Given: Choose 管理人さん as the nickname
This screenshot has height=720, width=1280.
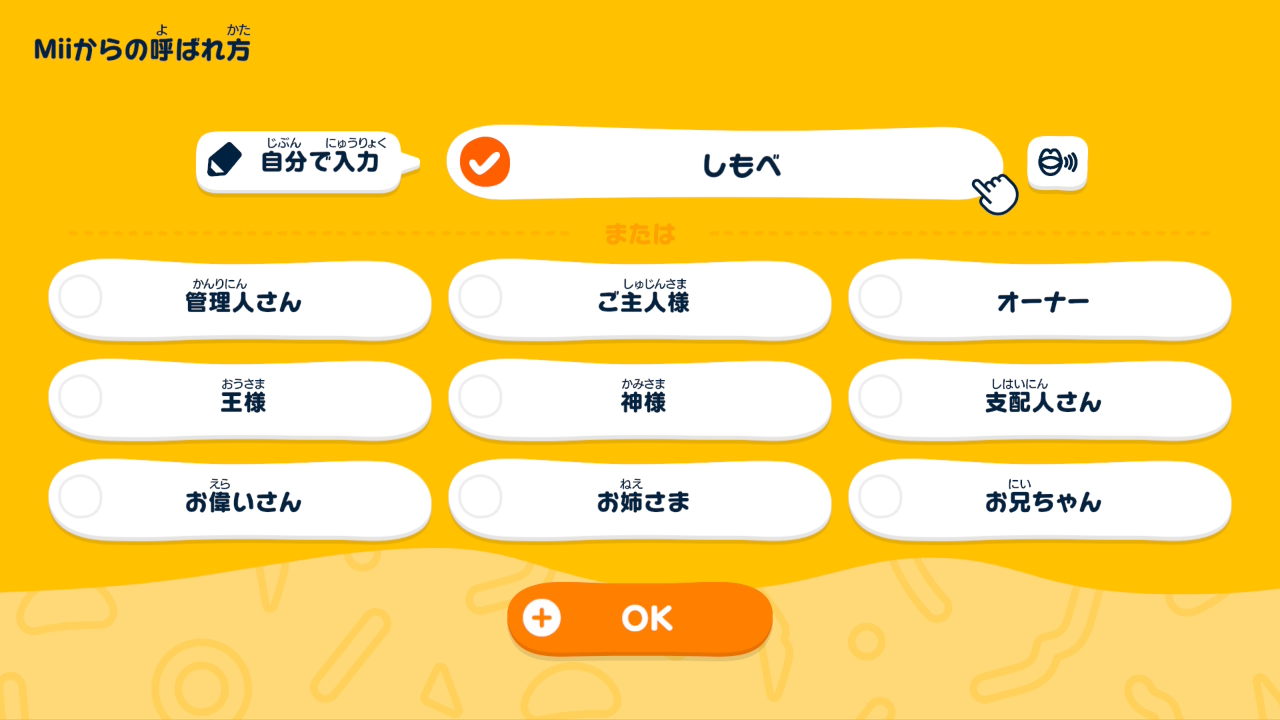Looking at the screenshot, I should (x=240, y=300).
